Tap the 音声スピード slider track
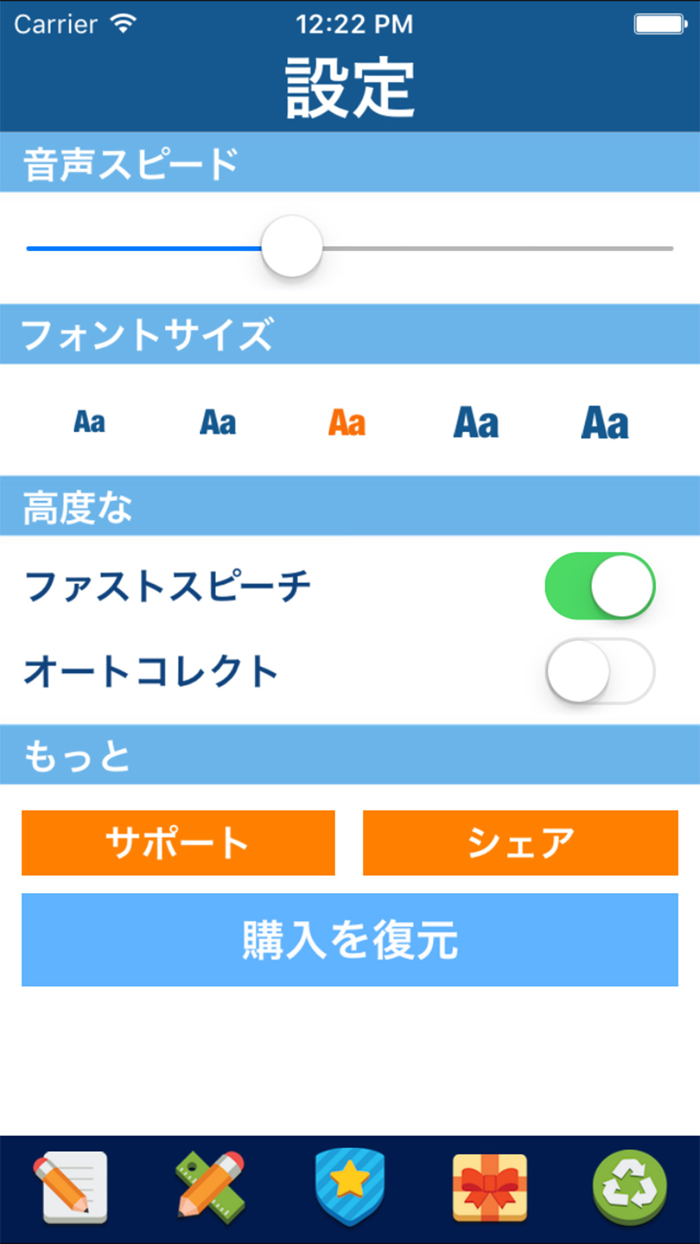 coord(350,248)
